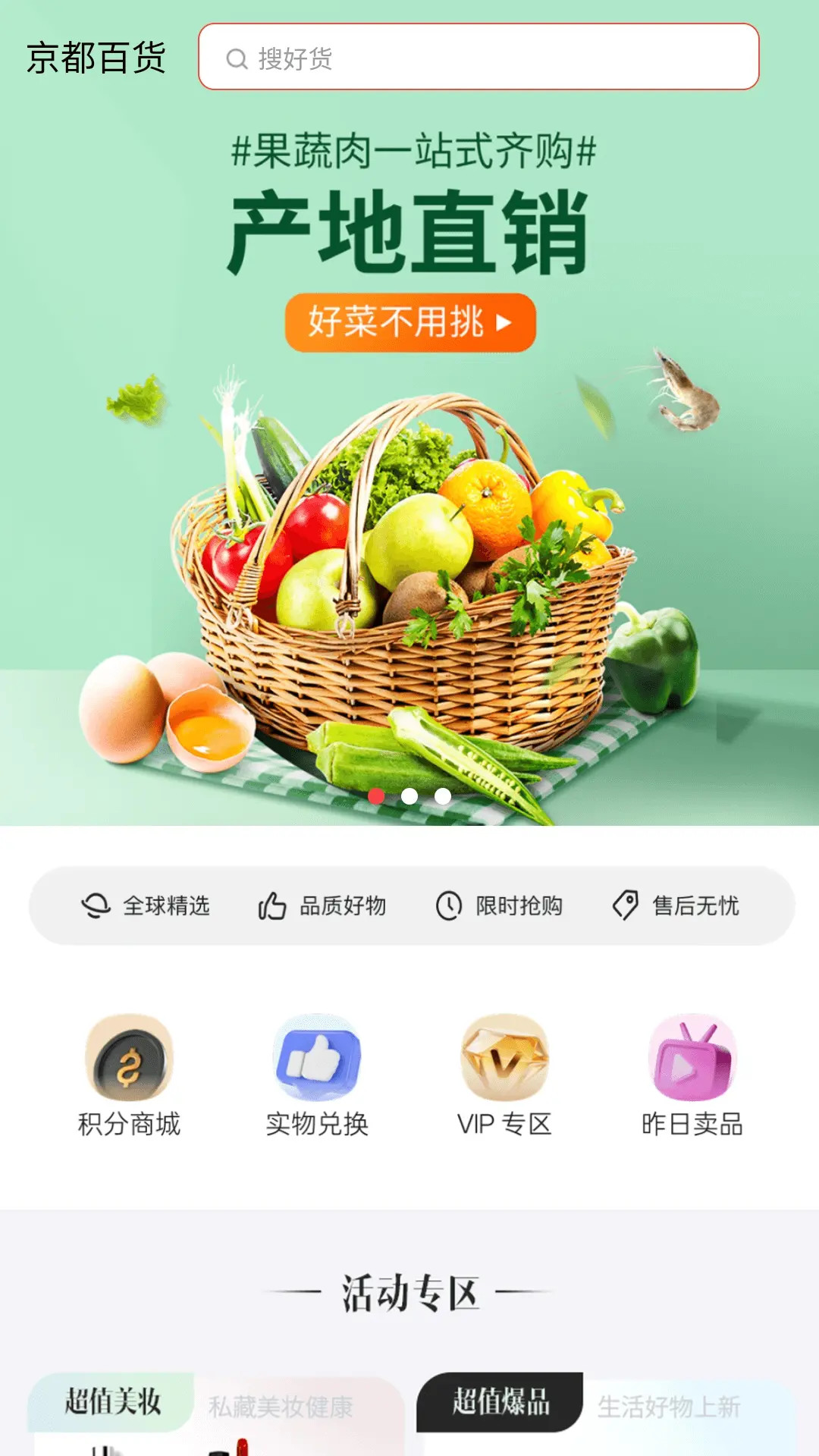Viewport: 819px width, 1456px height.
Task: Open the 超值爆品 activity card
Action: click(500, 1401)
